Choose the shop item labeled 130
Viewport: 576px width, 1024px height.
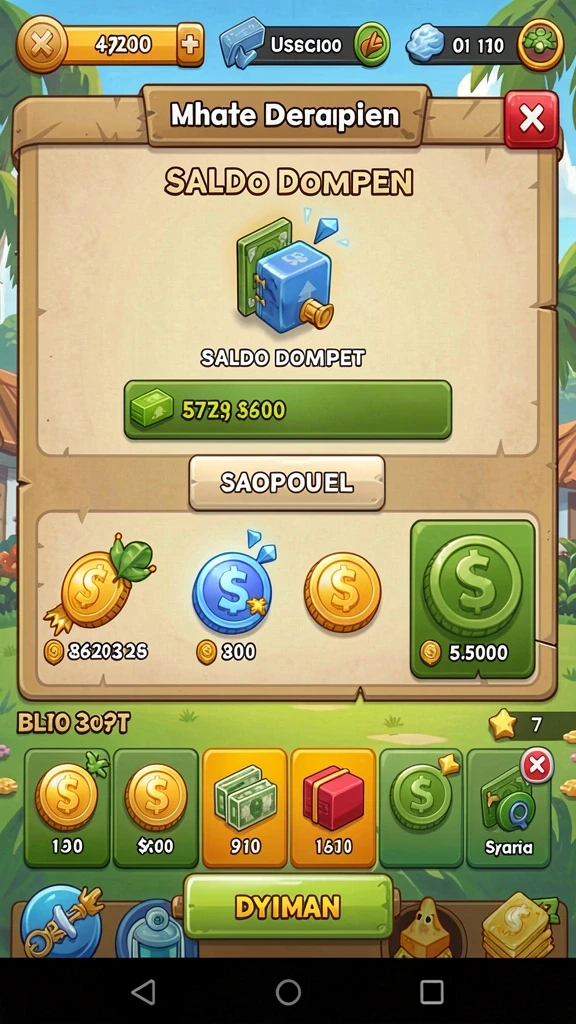[67, 808]
